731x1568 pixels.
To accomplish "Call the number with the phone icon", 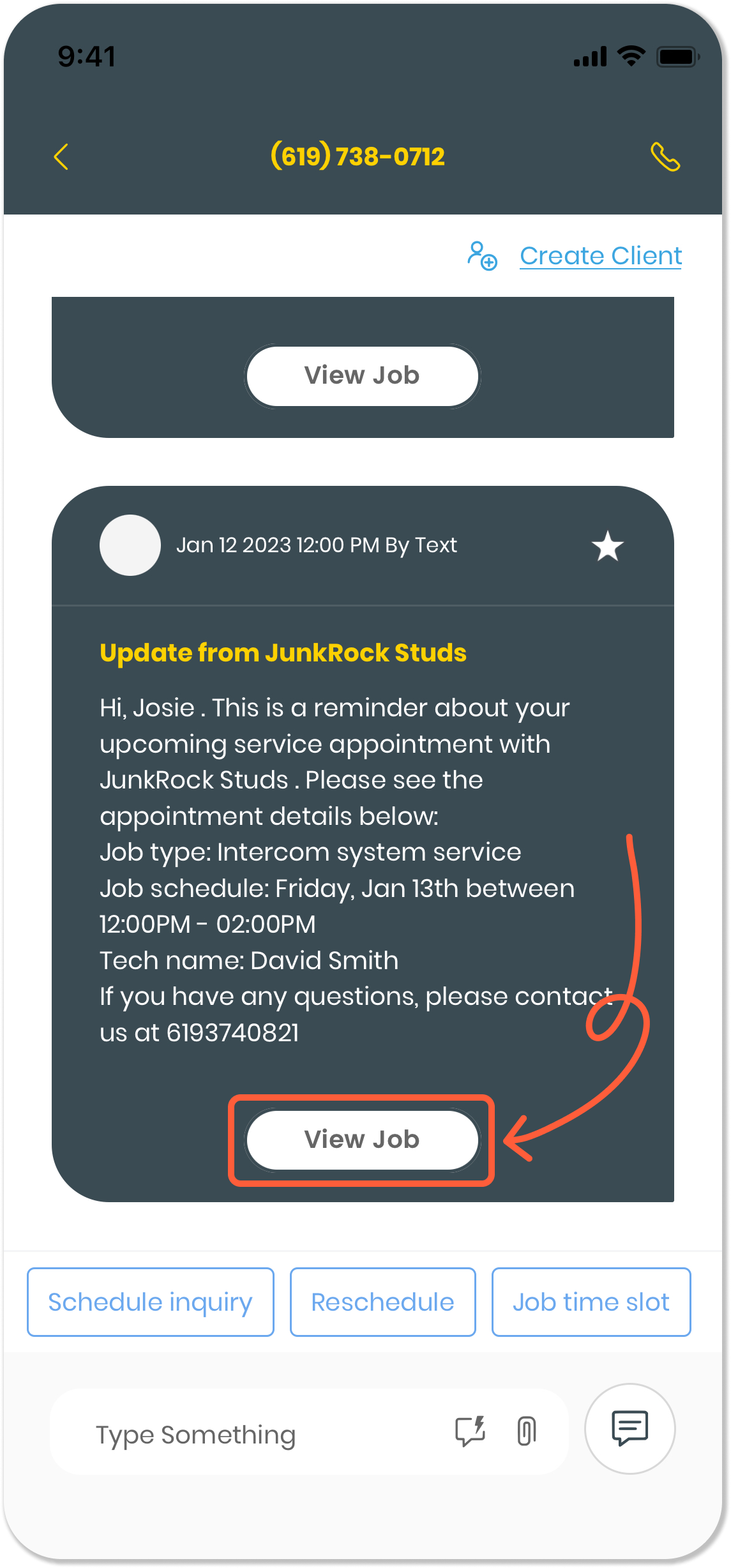I will coord(665,156).
